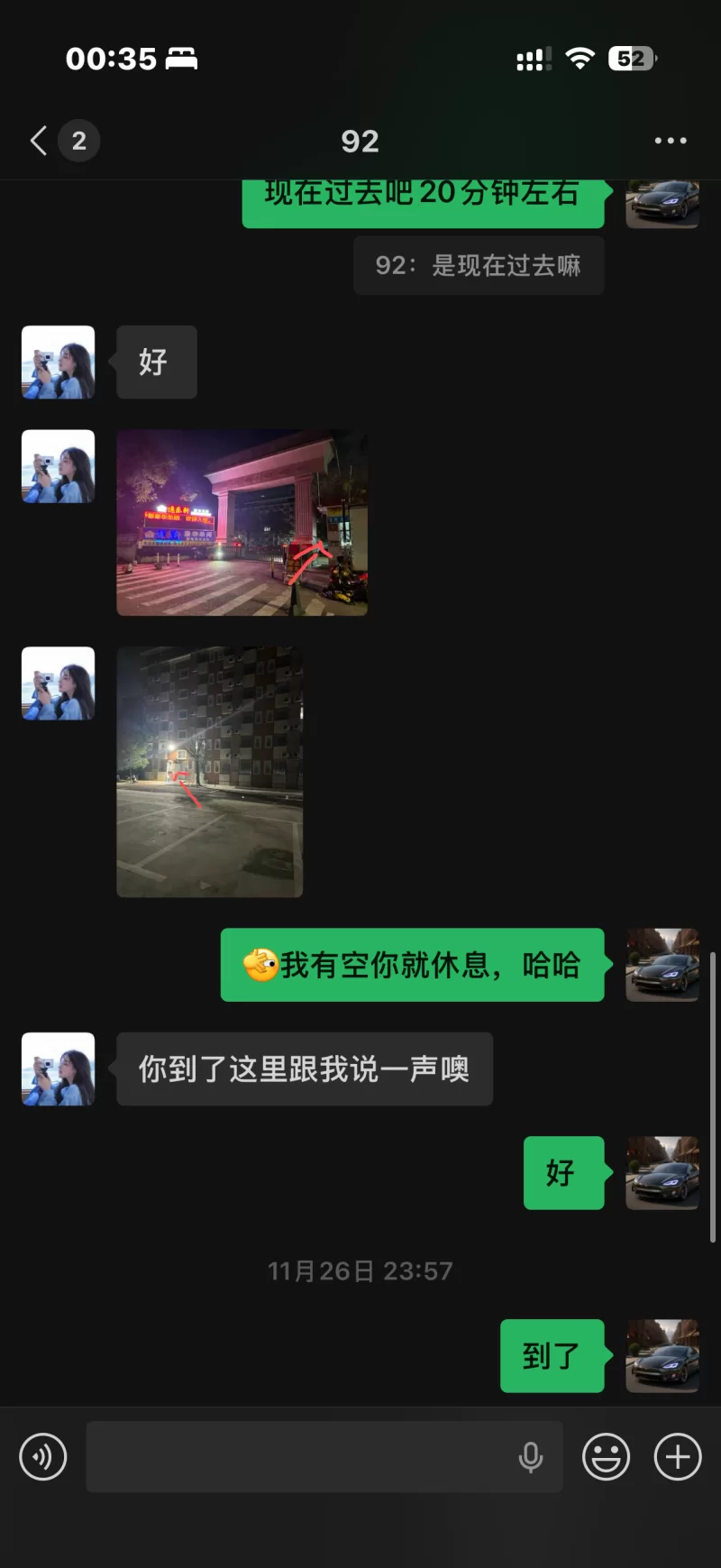Open the plus attachments menu
721x1568 pixels.
(x=678, y=1456)
